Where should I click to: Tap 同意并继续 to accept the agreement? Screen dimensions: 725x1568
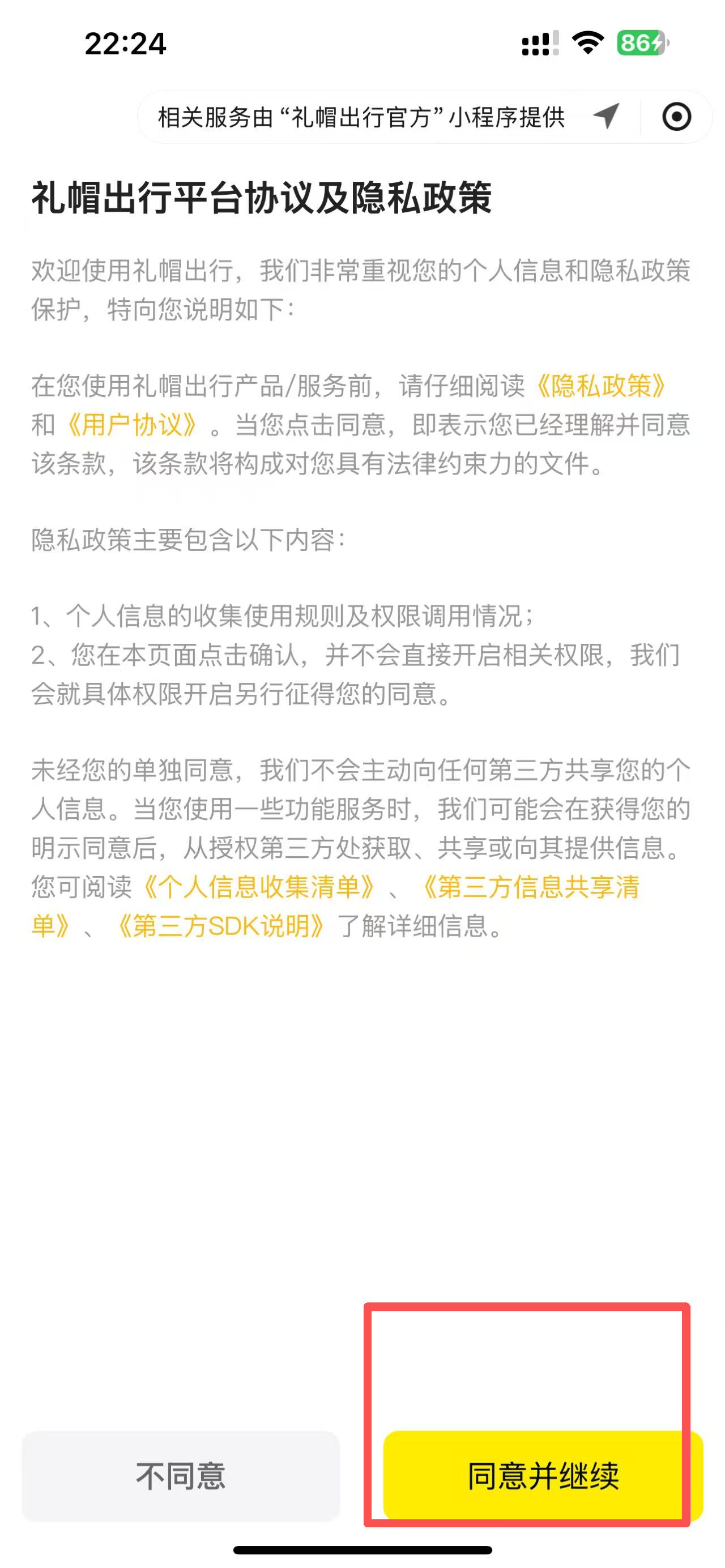point(543,1476)
